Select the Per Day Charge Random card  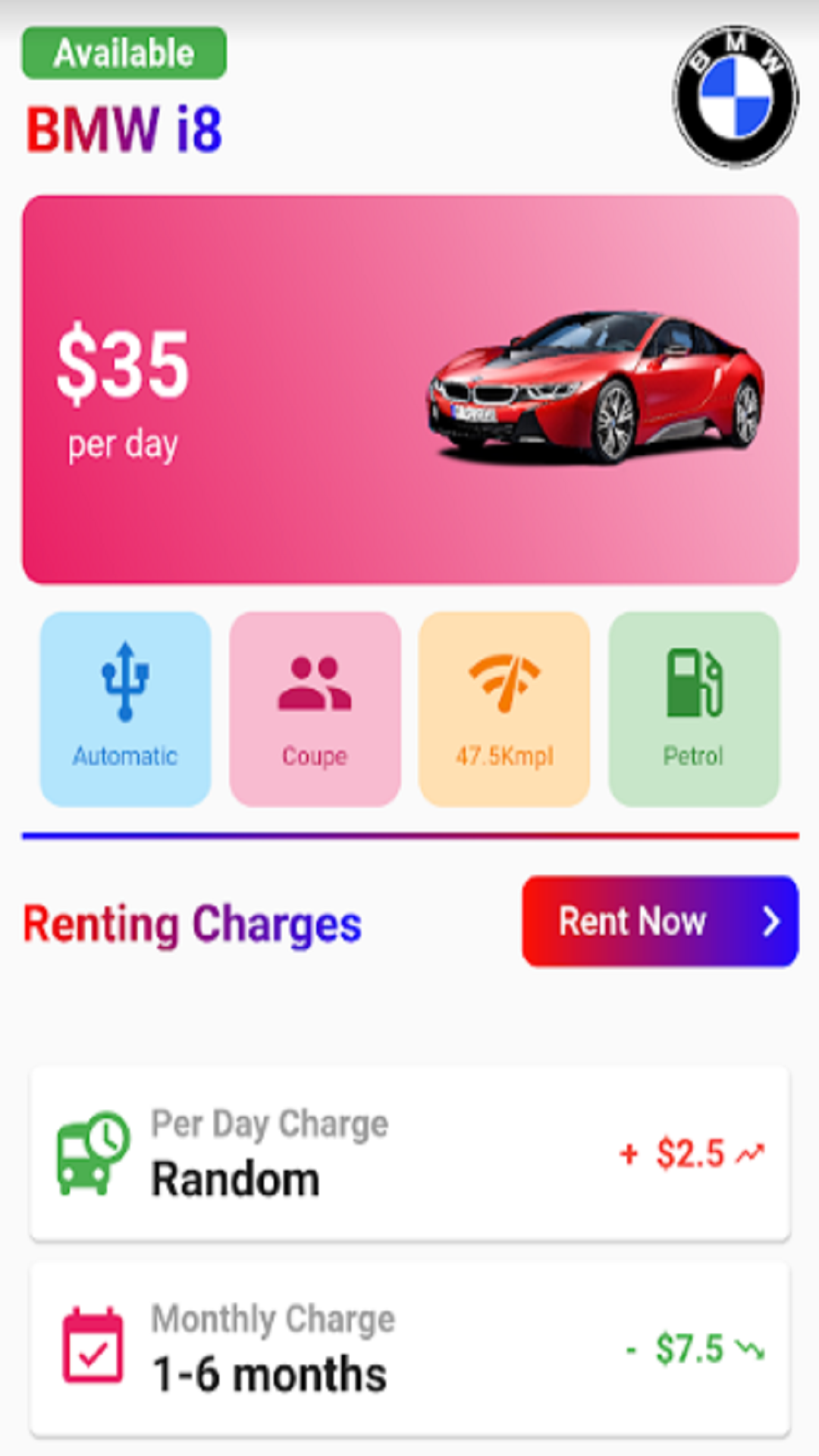409,1153
